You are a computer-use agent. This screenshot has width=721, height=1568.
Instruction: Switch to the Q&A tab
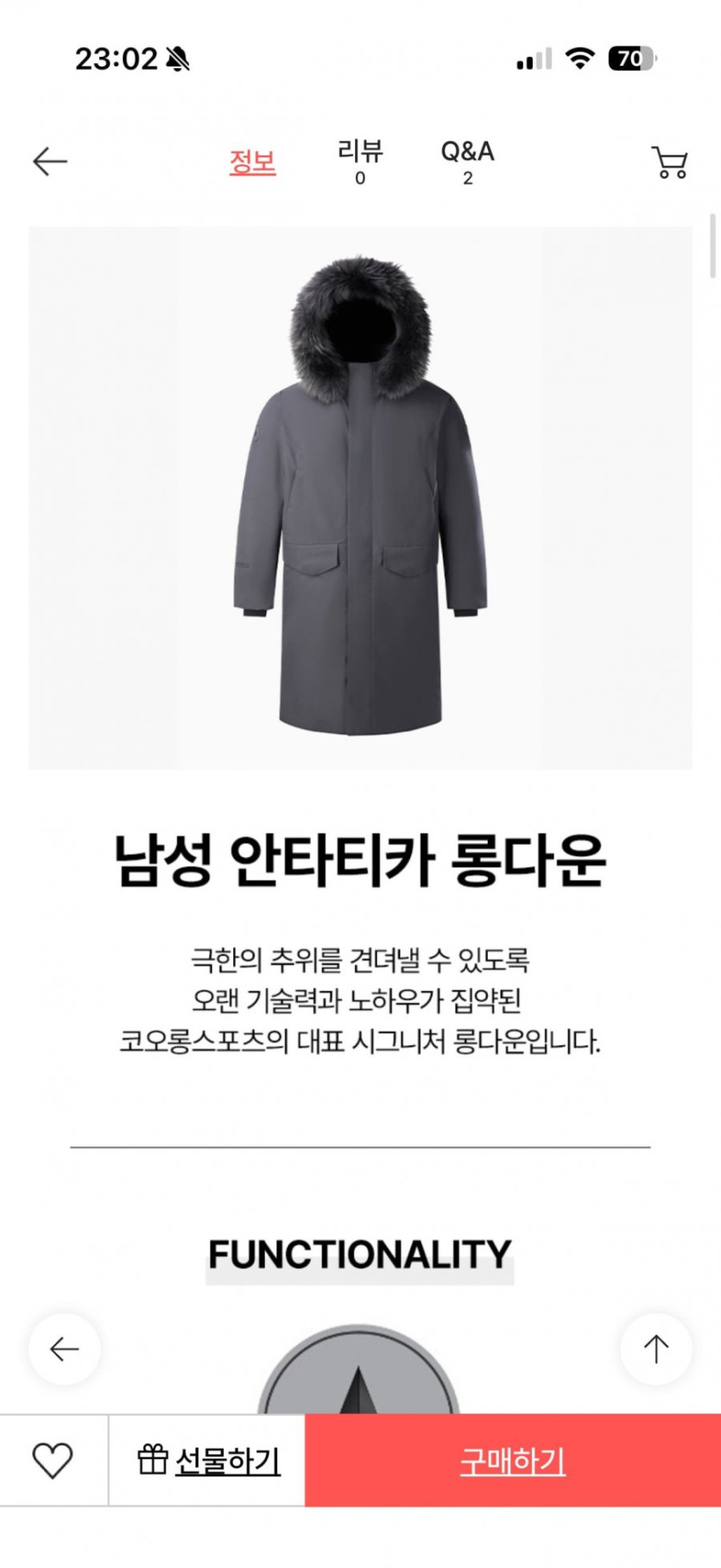tap(467, 162)
